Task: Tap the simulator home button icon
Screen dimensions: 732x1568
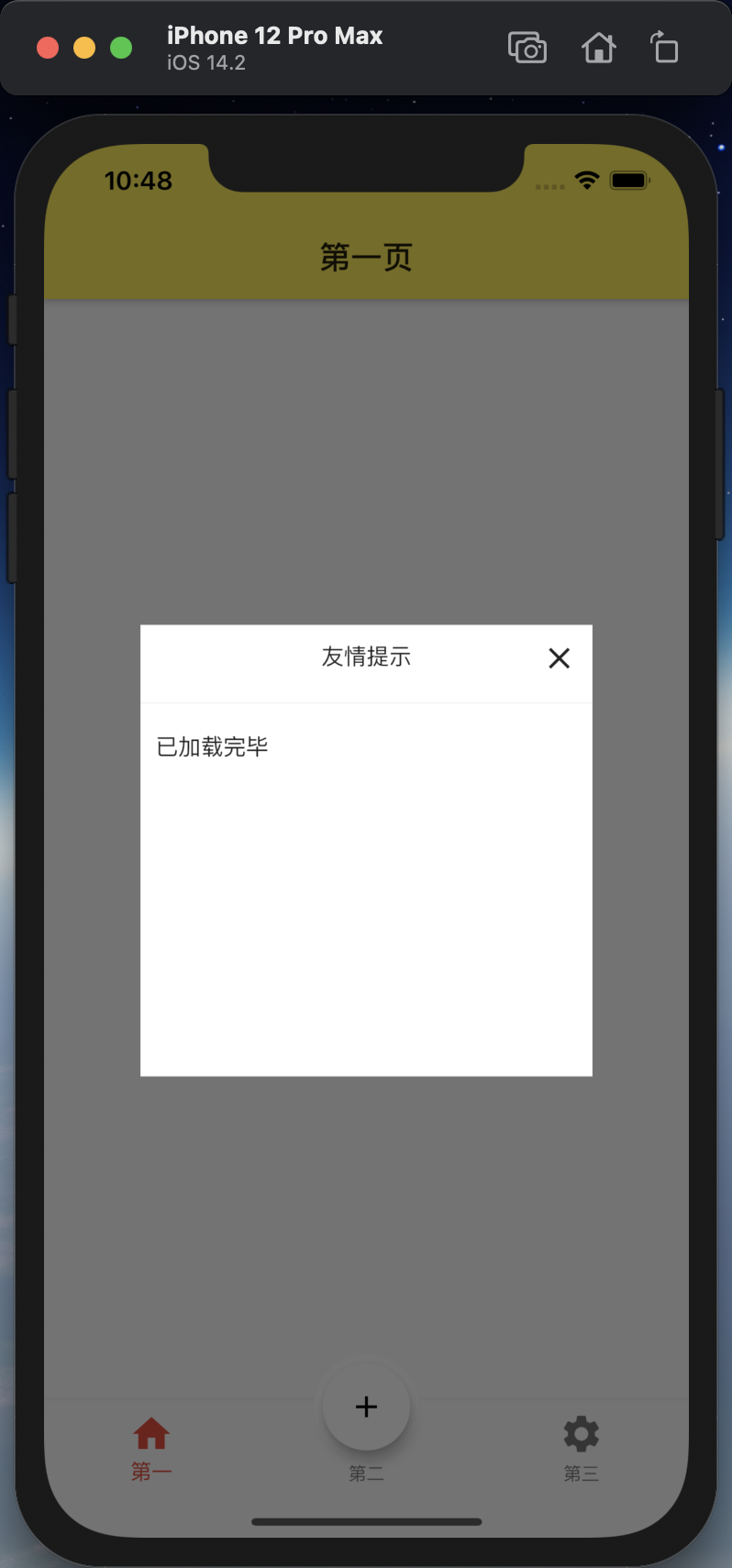Action: 598,48
